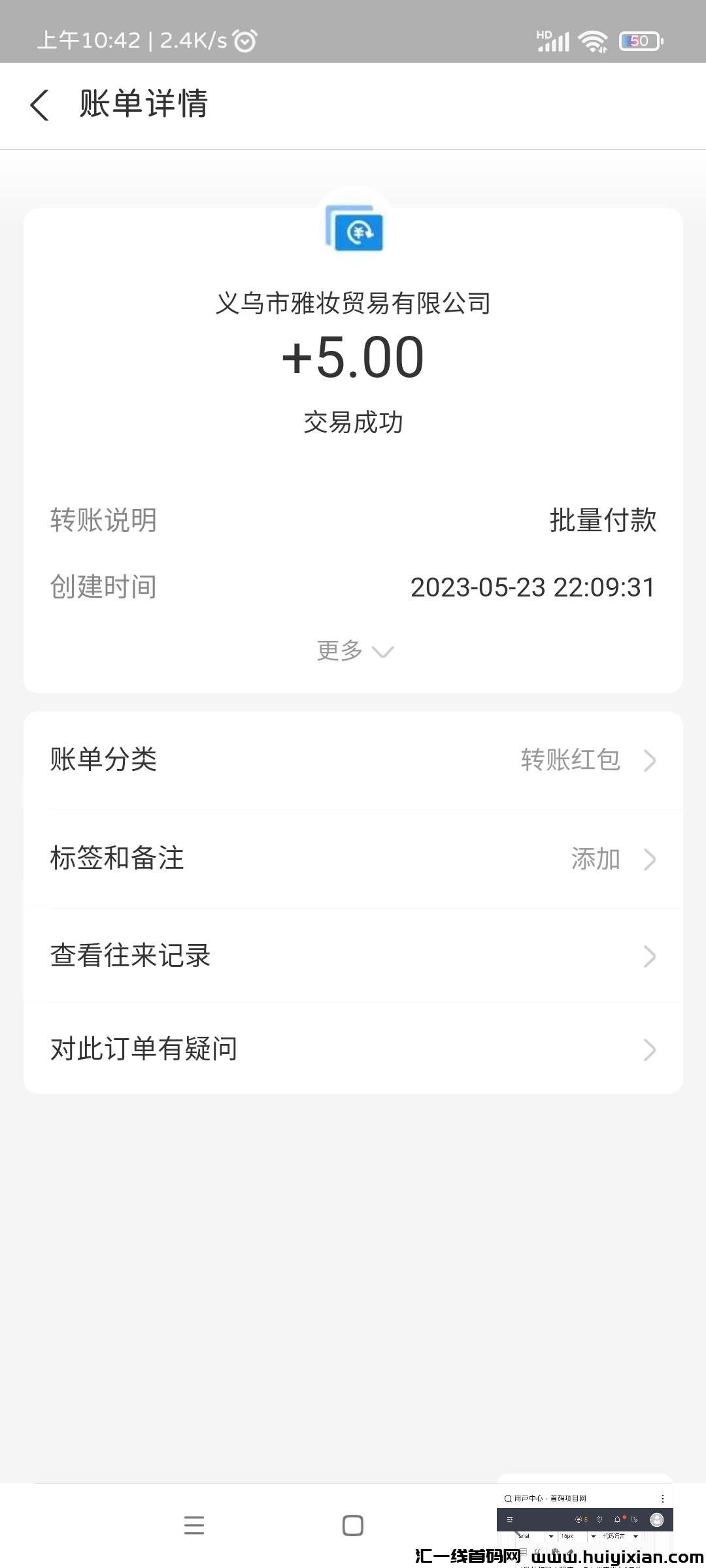Expand 更多 to show more bill details
This screenshot has width=706, height=1568.
[x=354, y=651]
